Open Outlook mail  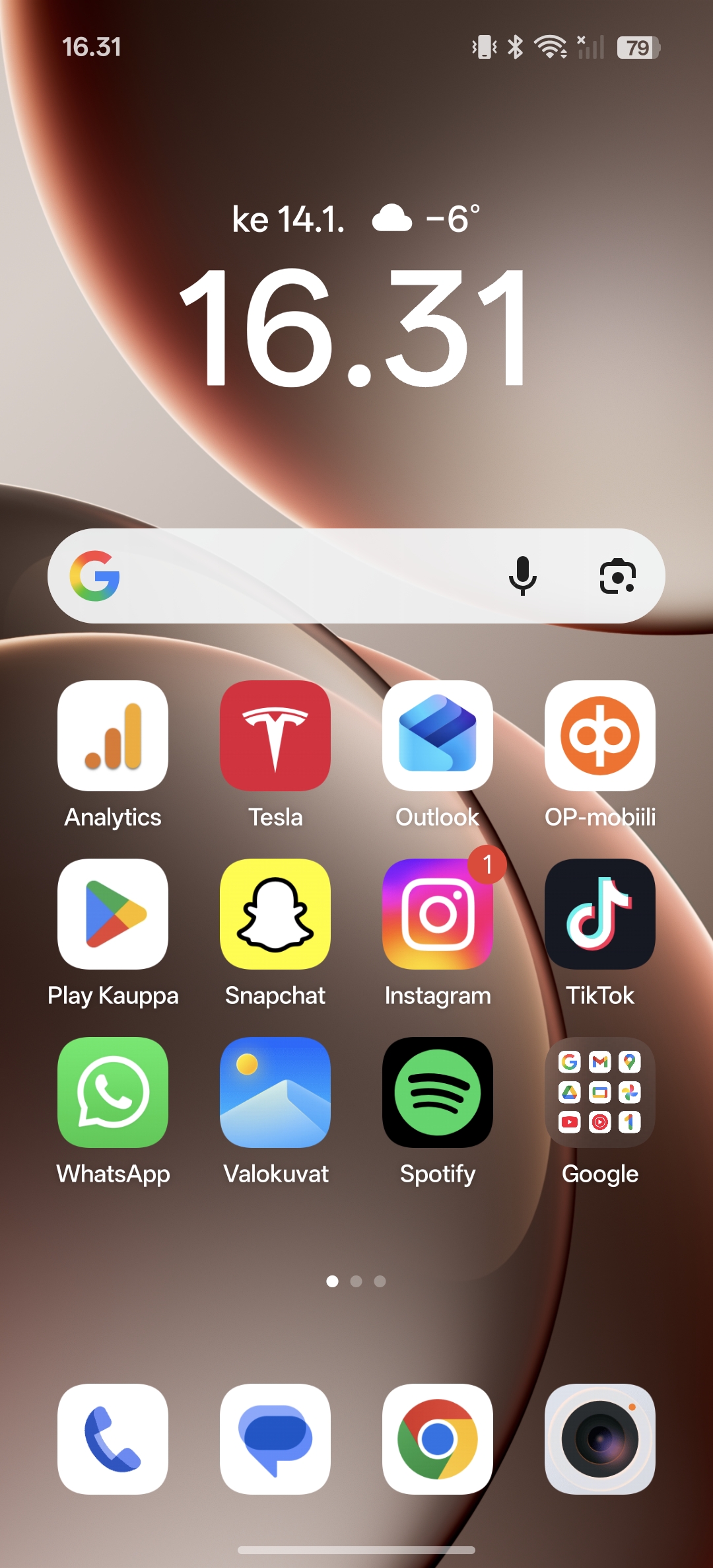[x=438, y=736]
